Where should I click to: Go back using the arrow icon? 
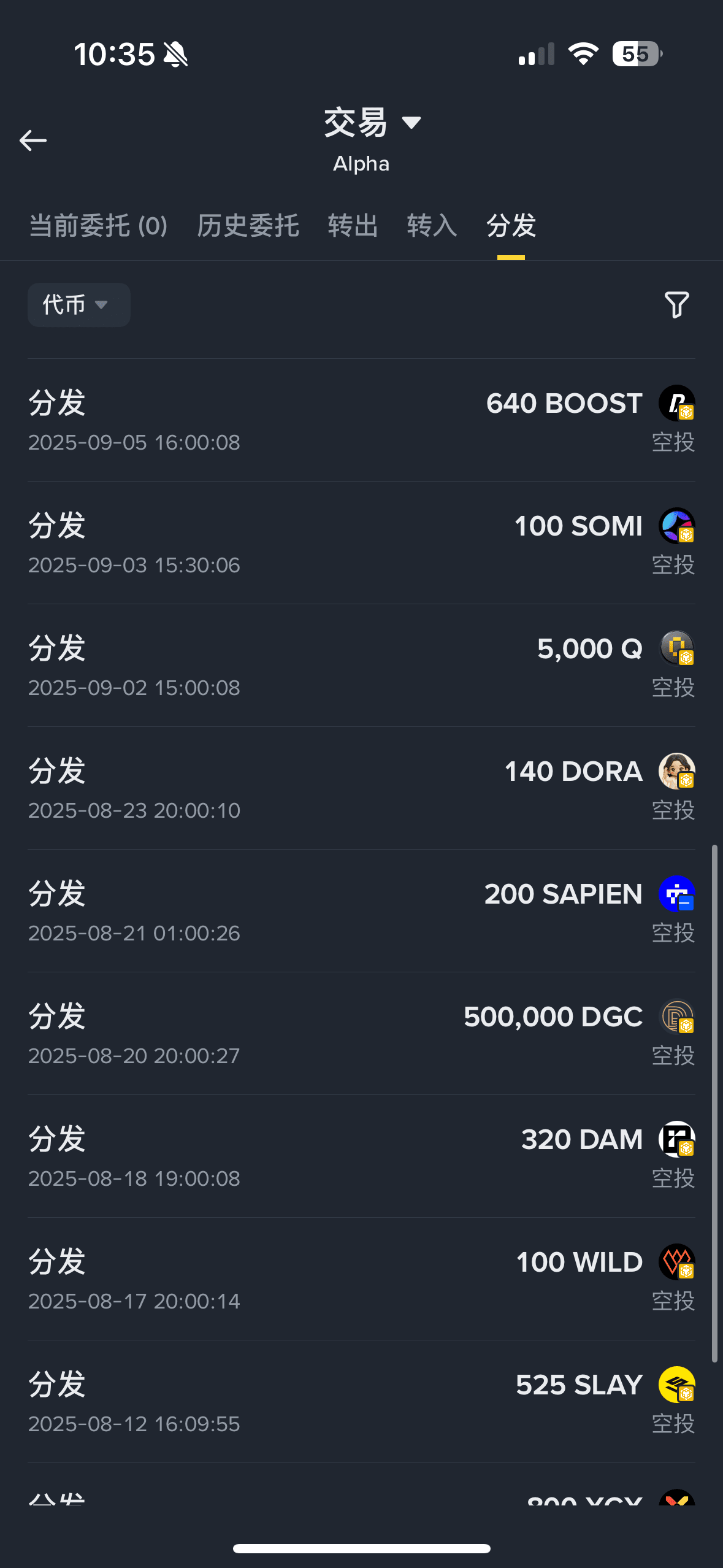coord(33,140)
